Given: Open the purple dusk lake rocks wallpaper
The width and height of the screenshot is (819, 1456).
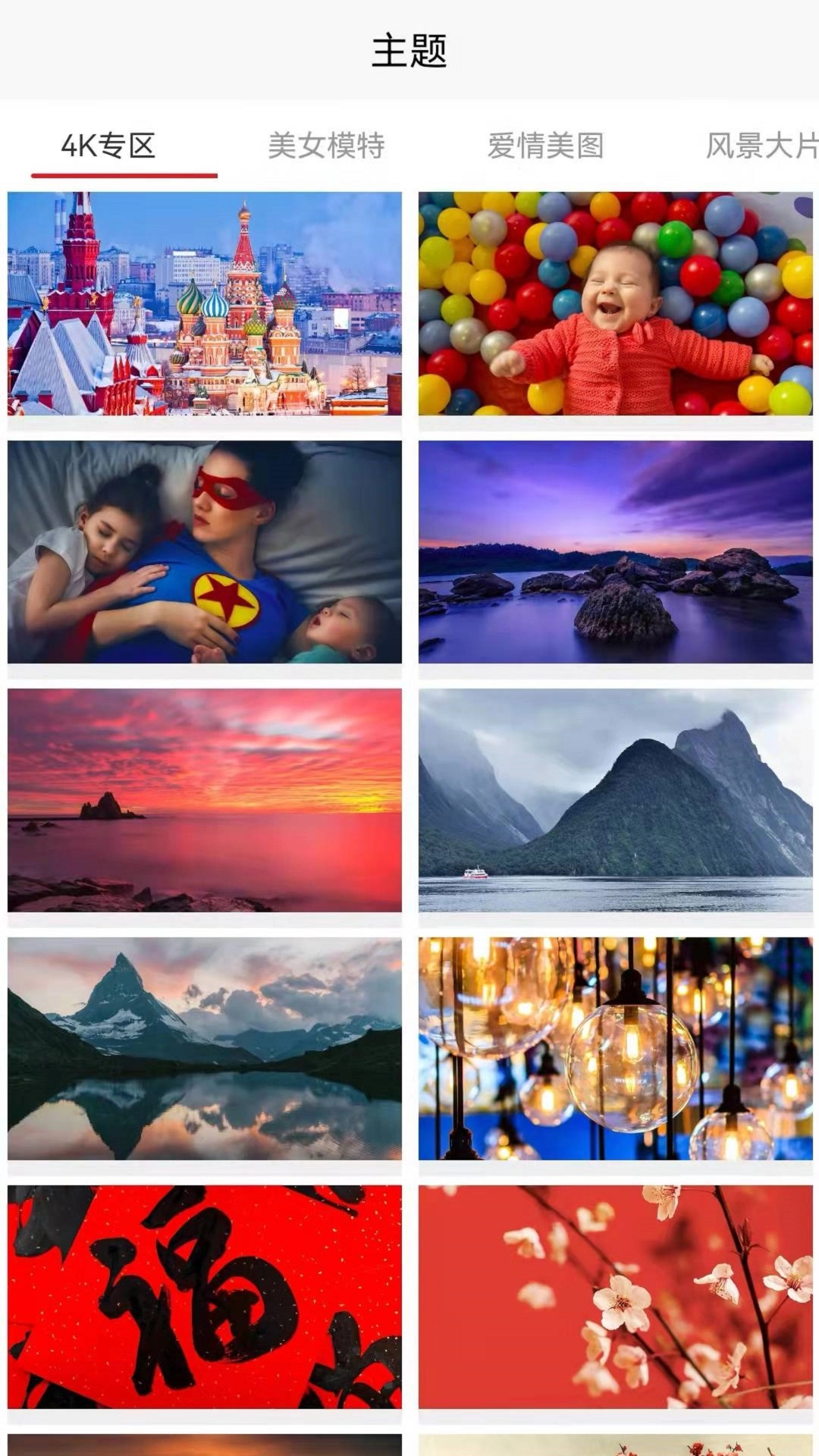Looking at the screenshot, I should click(x=615, y=552).
